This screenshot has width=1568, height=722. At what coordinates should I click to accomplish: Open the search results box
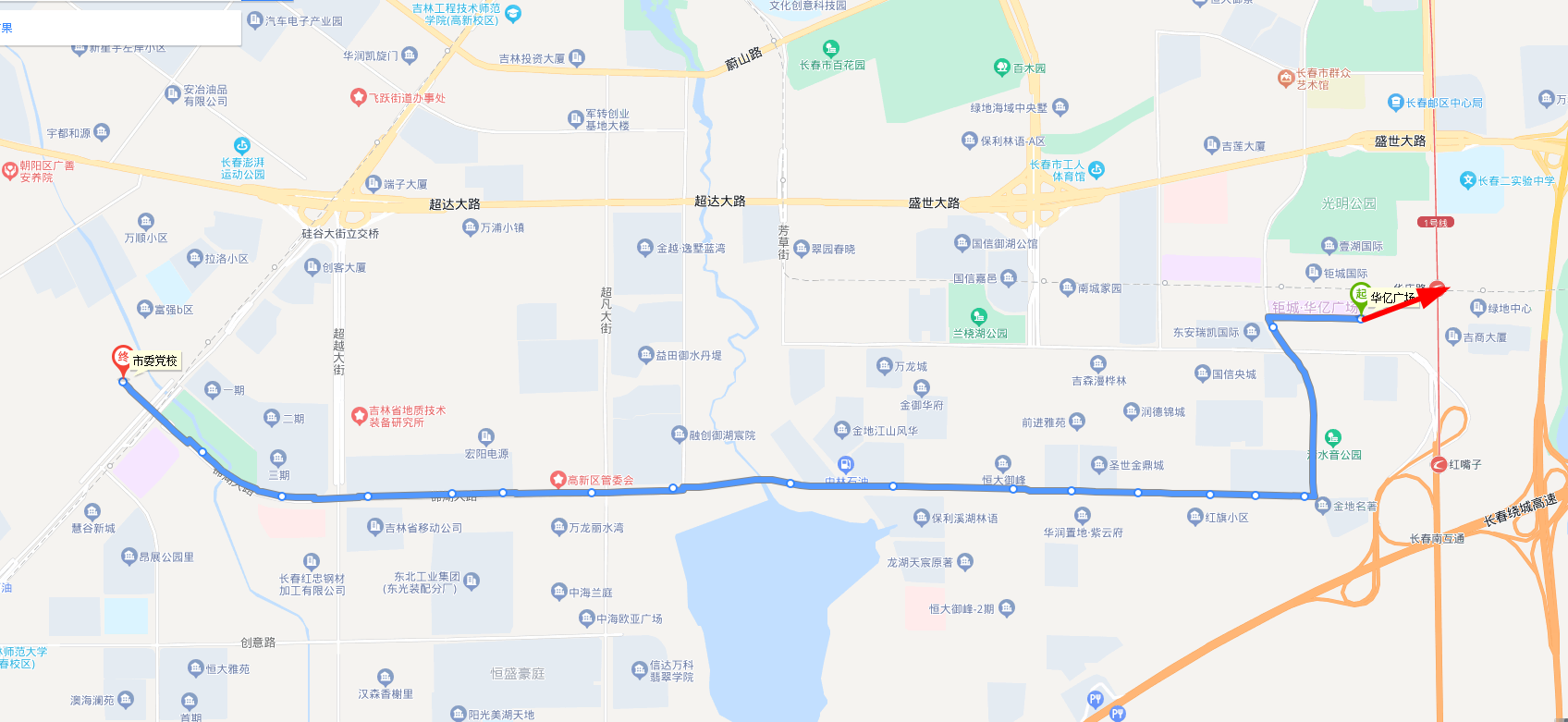tap(120, 27)
